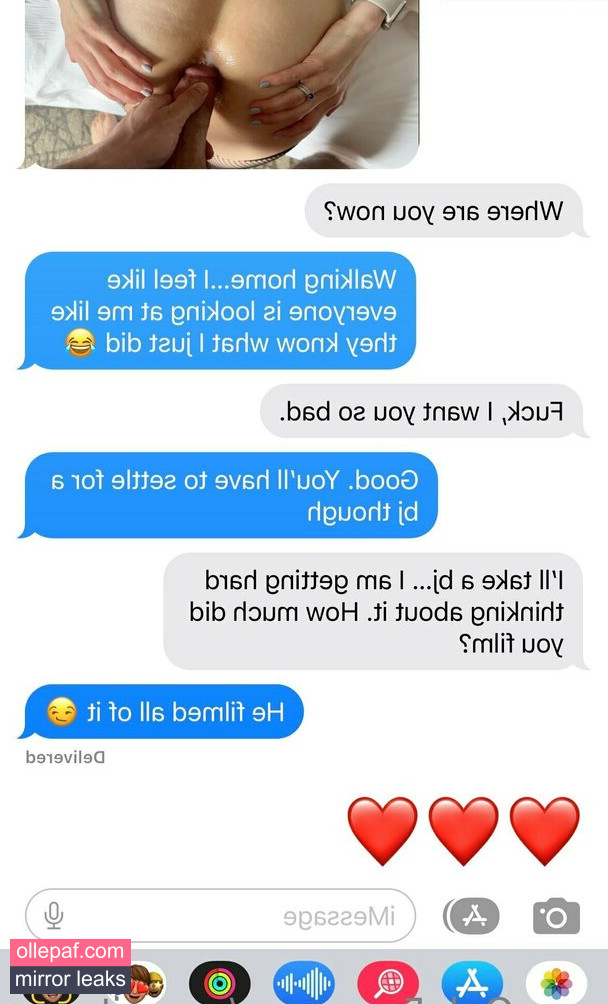This screenshot has width=608, height=1004.
Task: Open the Photos app in the drawer
Action: point(556,983)
